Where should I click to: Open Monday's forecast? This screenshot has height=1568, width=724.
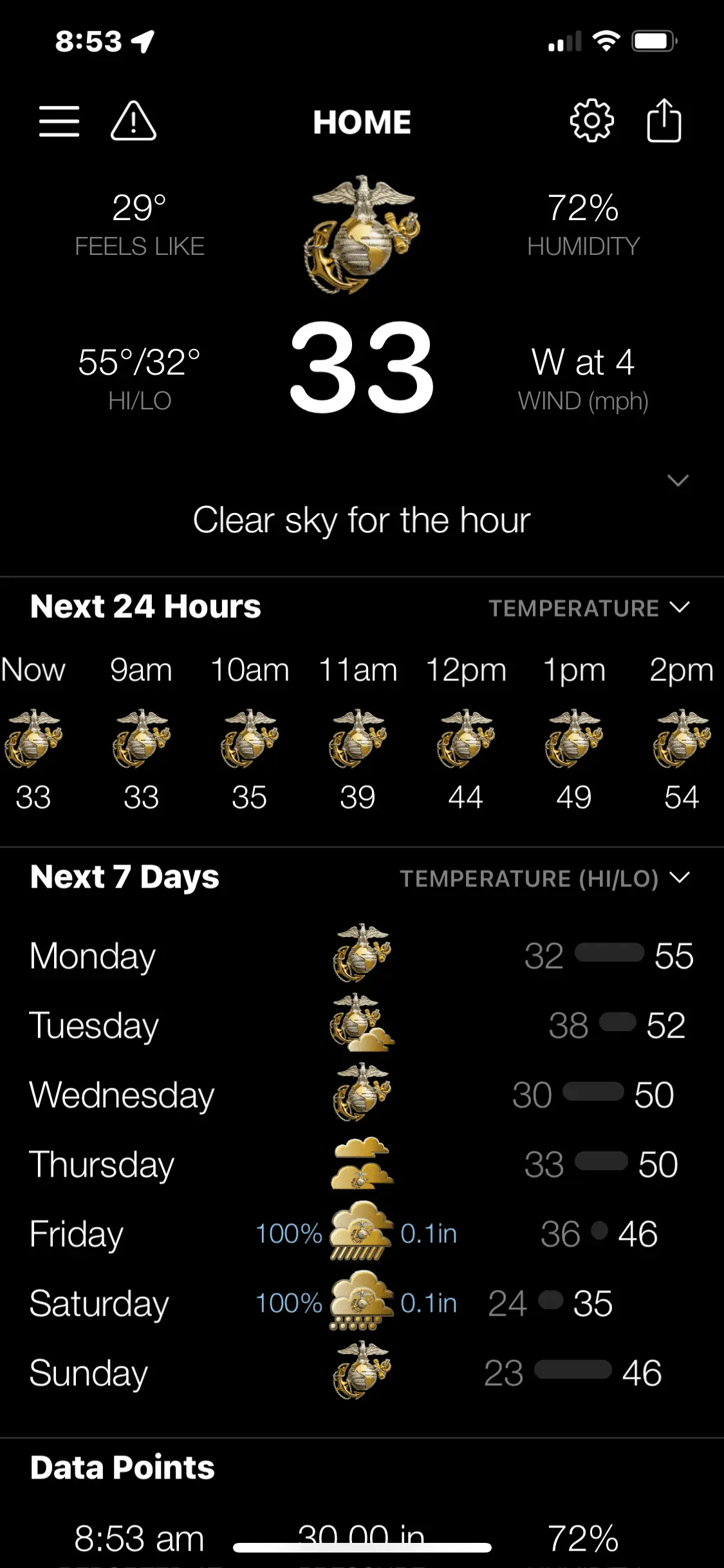(x=362, y=955)
